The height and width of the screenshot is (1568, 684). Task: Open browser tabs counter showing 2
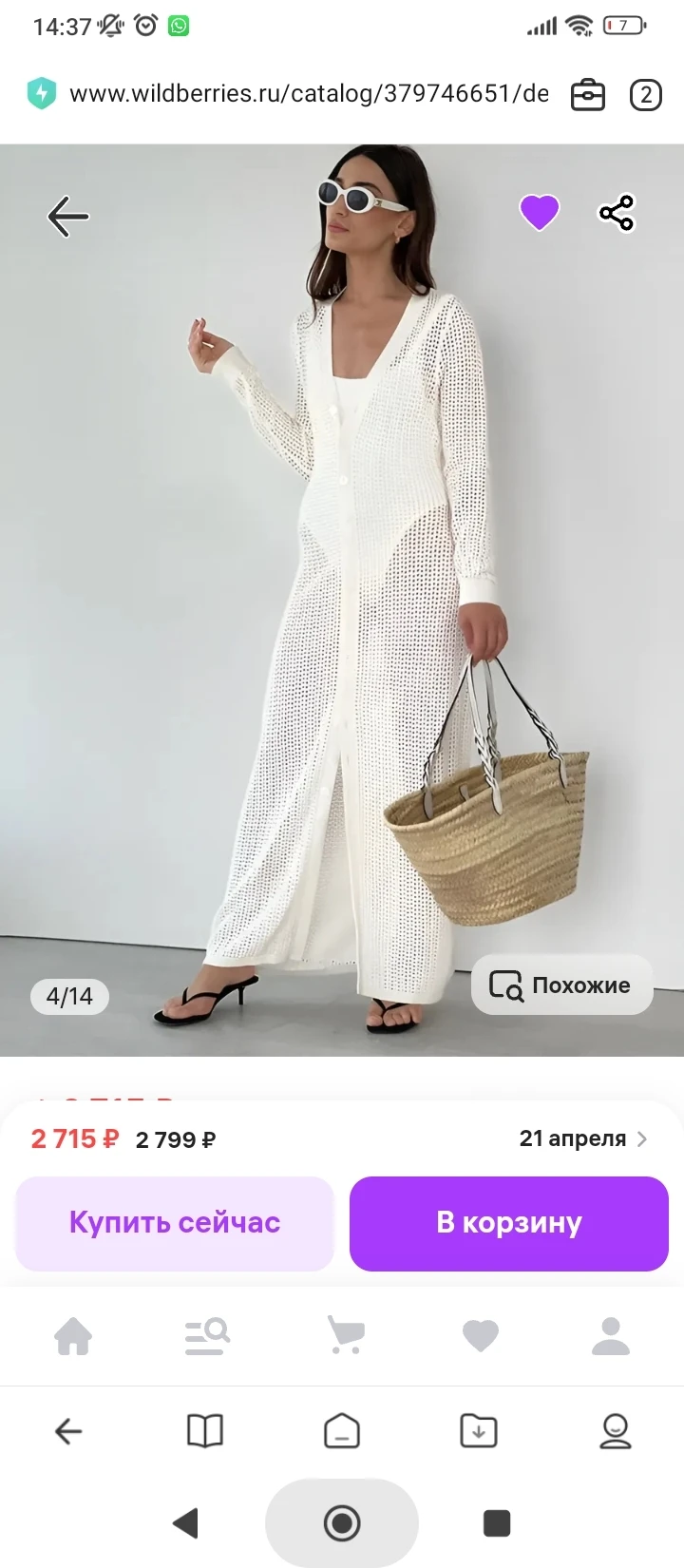tap(646, 94)
